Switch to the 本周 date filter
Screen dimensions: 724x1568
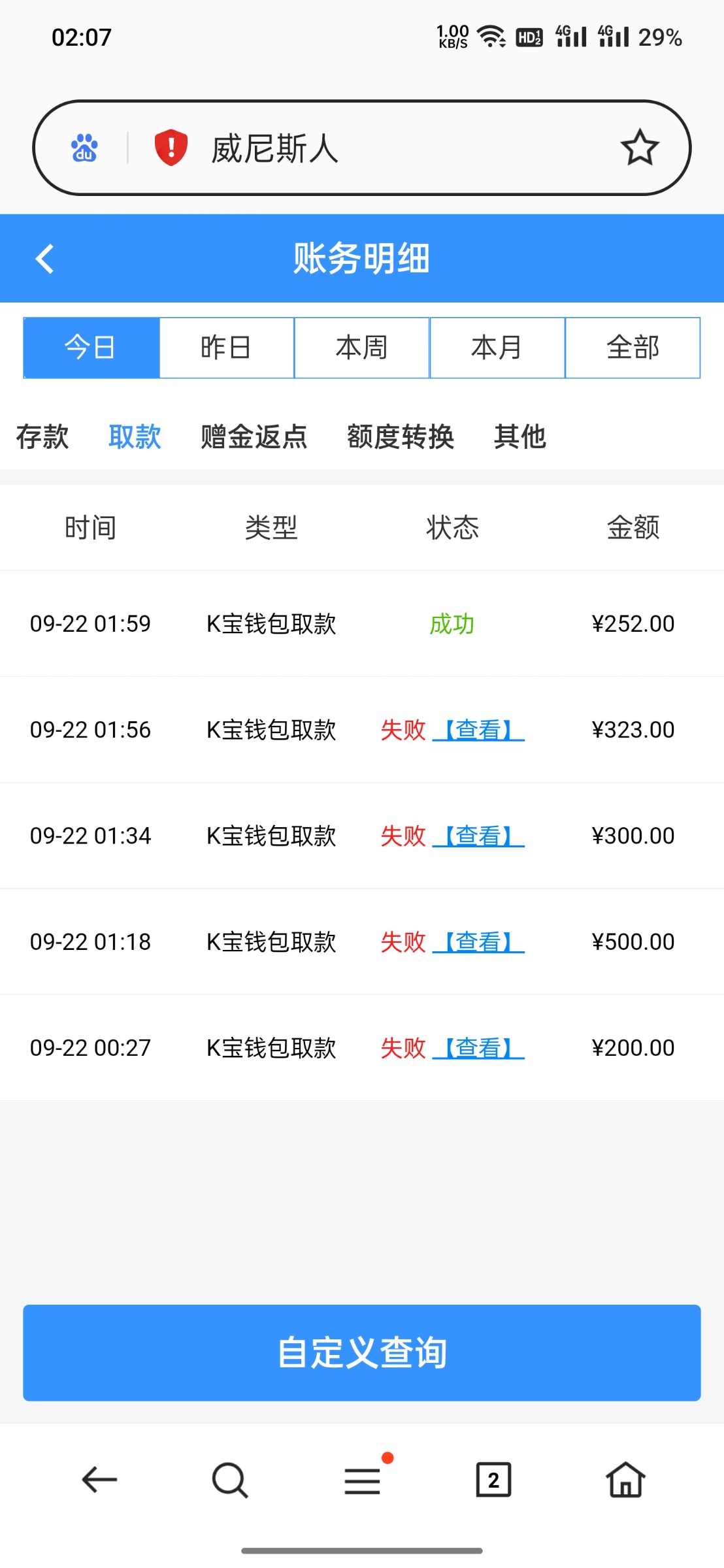[x=361, y=348]
